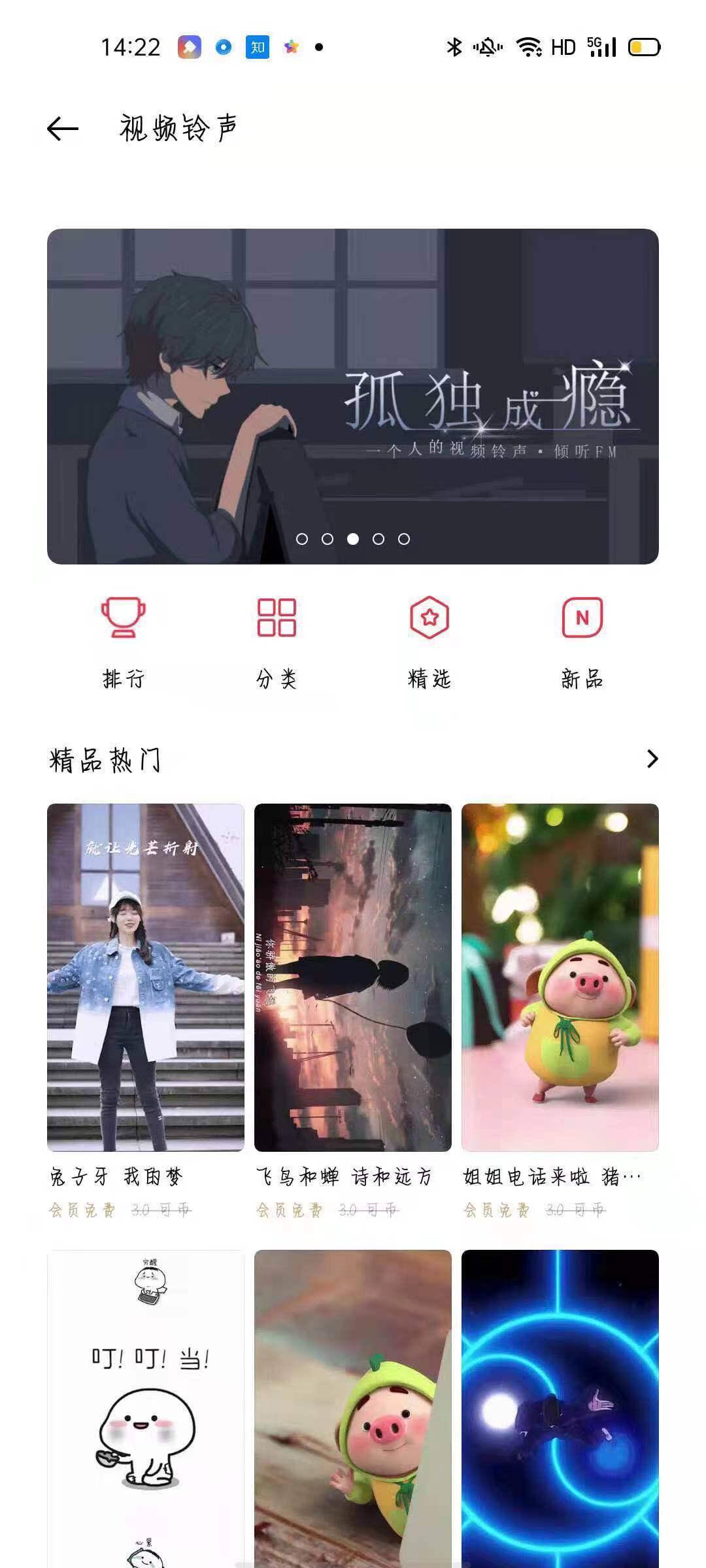Open the 孤独成瘾 banner
706x1568 pixels.
[353, 396]
